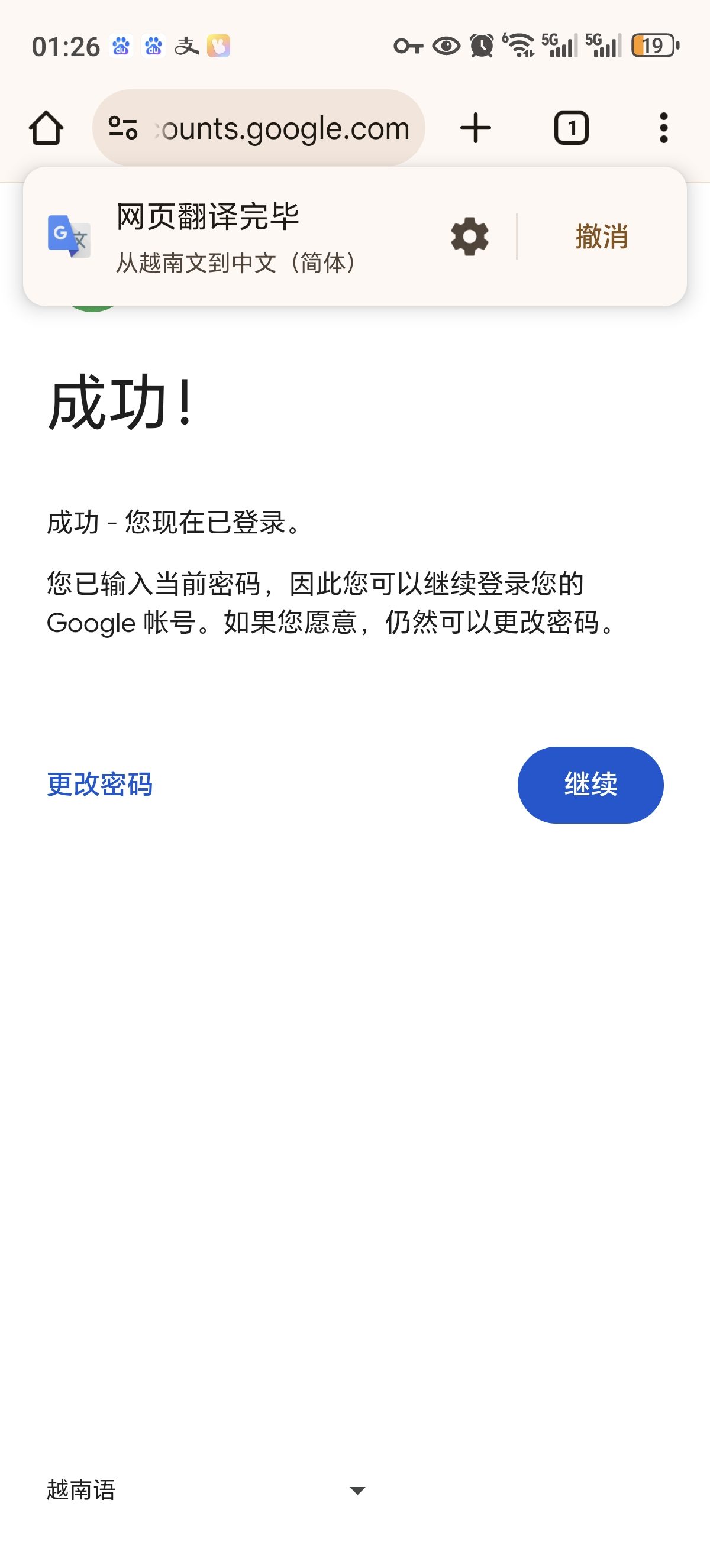Tap the accounts.google.com address bar
This screenshot has height=1568, width=710.
coord(283,128)
